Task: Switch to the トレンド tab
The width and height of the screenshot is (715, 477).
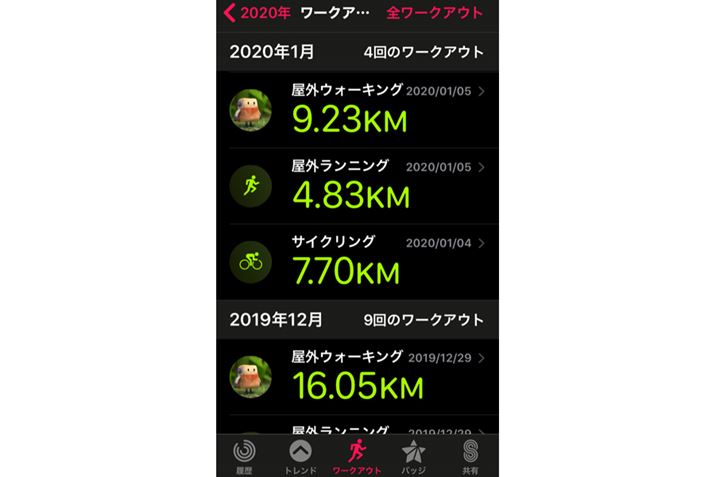Action: click(x=301, y=457)
